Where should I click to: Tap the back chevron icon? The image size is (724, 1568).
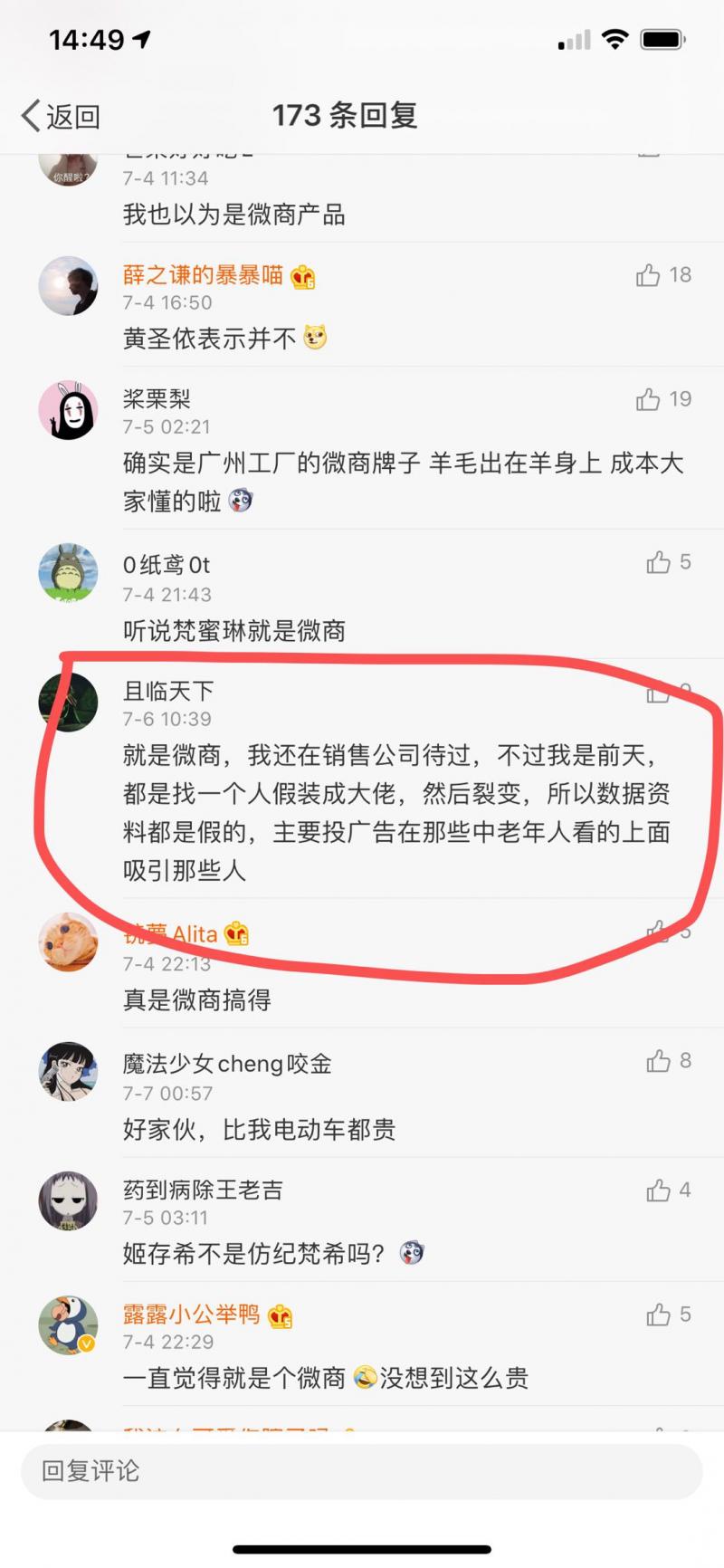(x=27, y=116)
